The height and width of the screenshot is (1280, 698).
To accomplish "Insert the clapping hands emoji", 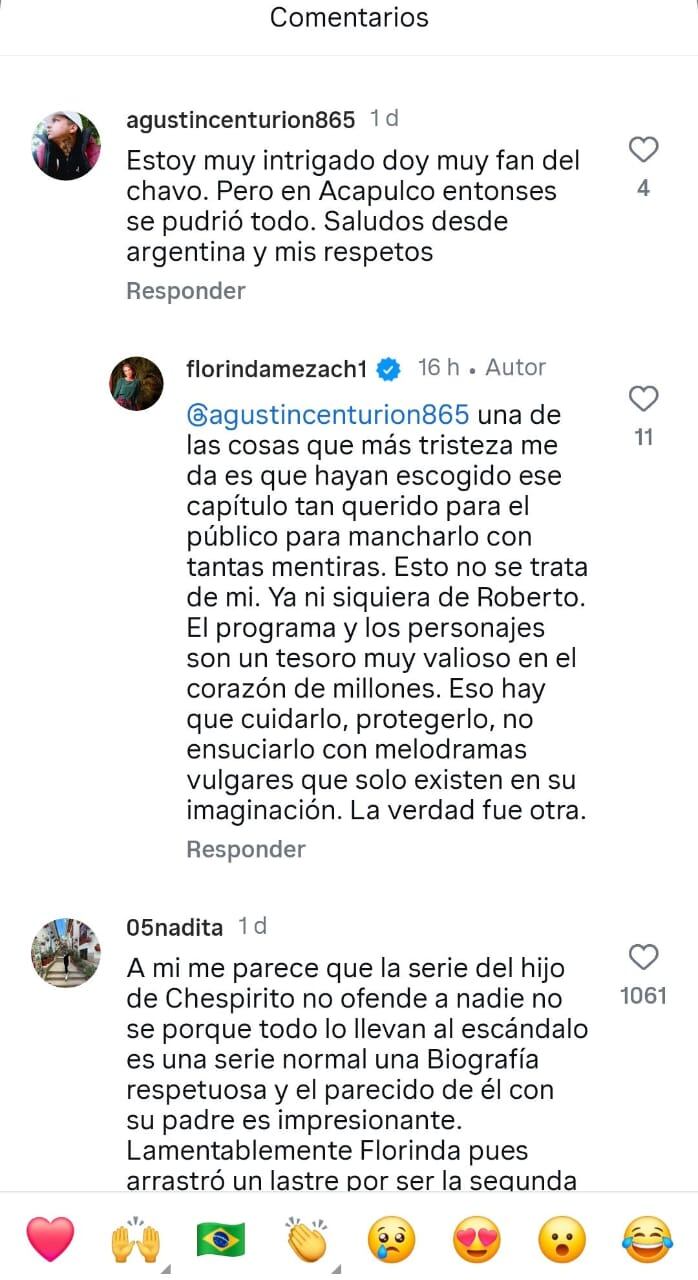I will [x=307, y=1240].
